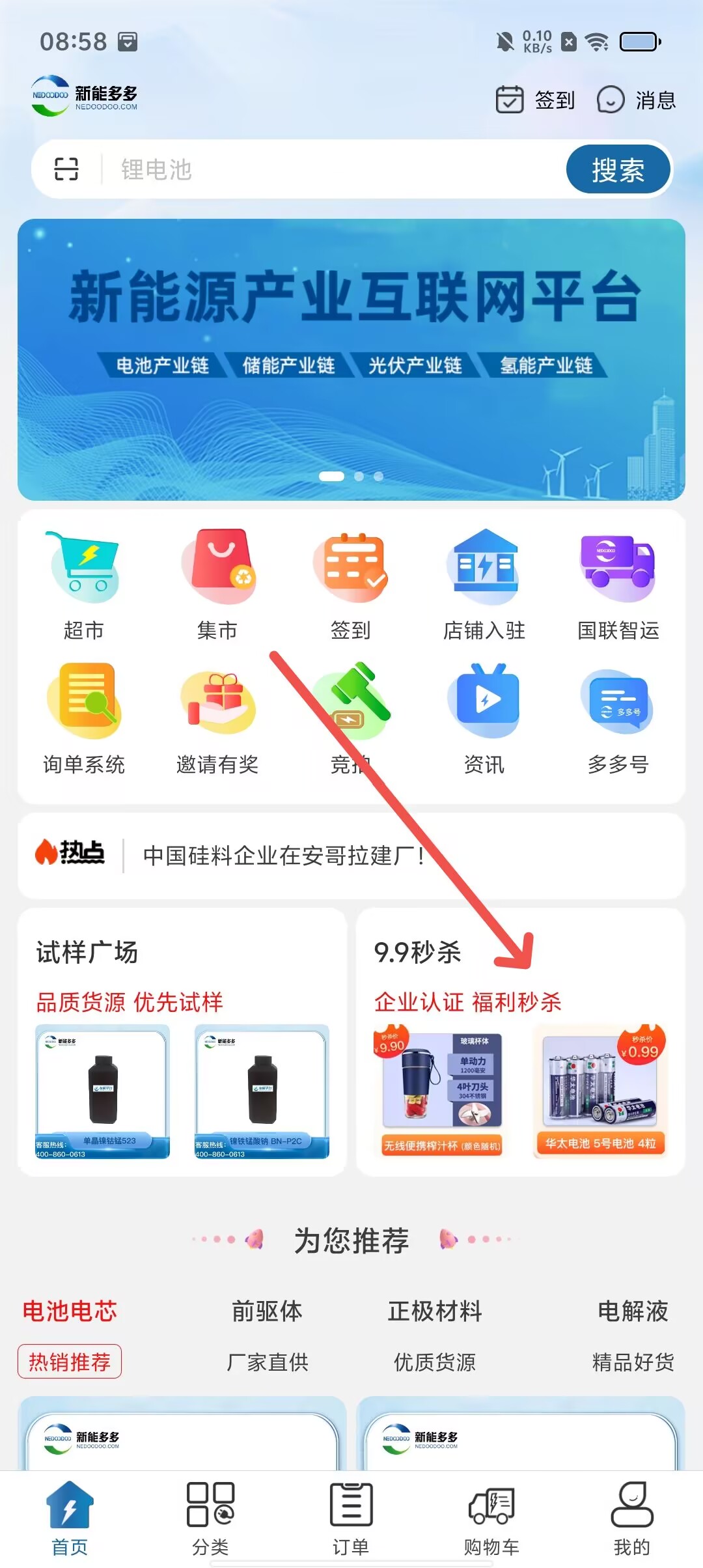Open 签到 in the top bar
Image resolution: width=703 pixels, height=1568 pixels.
coord(536,100)
